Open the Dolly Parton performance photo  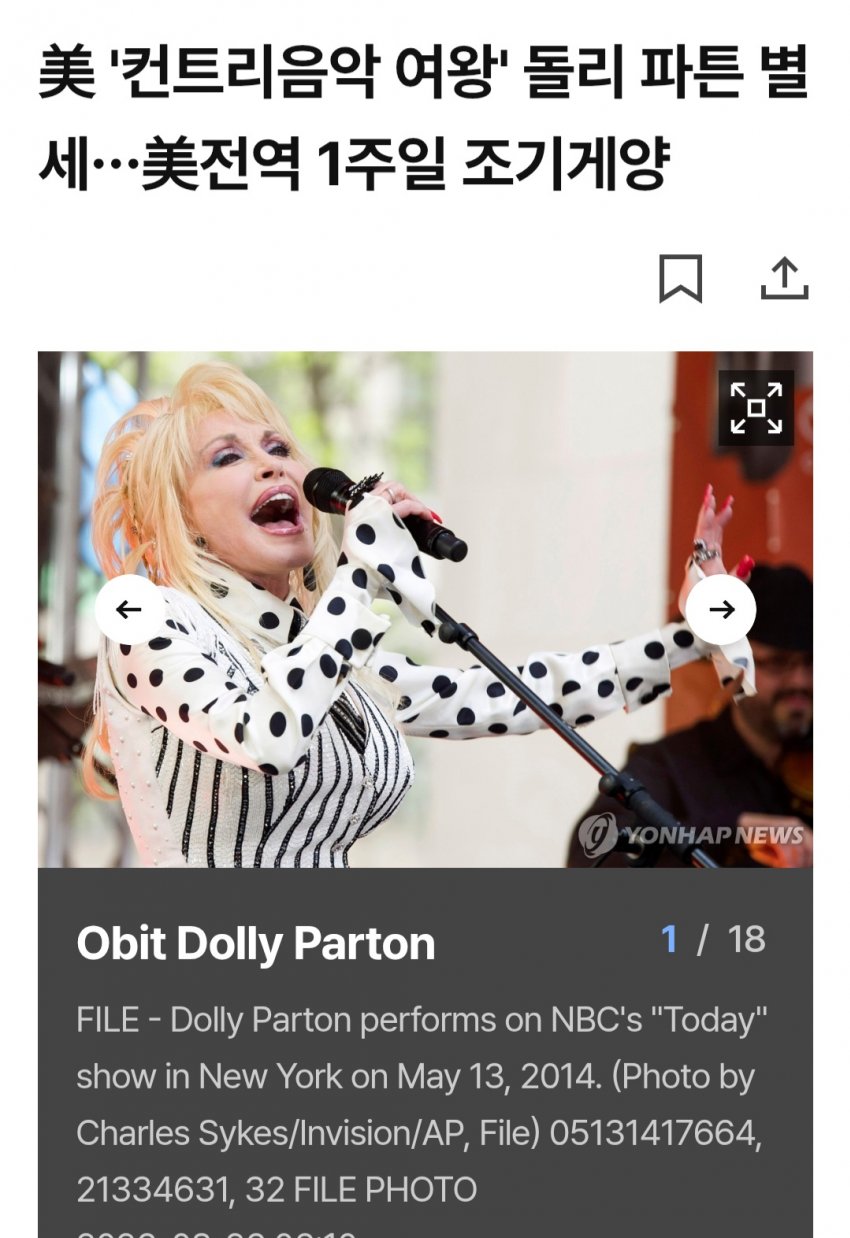tap(425, 609)
